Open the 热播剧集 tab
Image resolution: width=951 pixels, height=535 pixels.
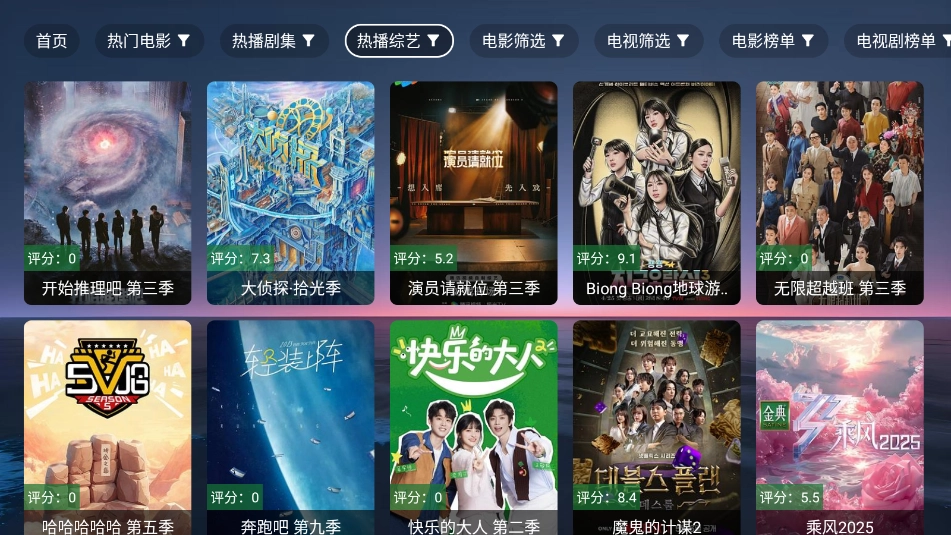coord(274,41)
